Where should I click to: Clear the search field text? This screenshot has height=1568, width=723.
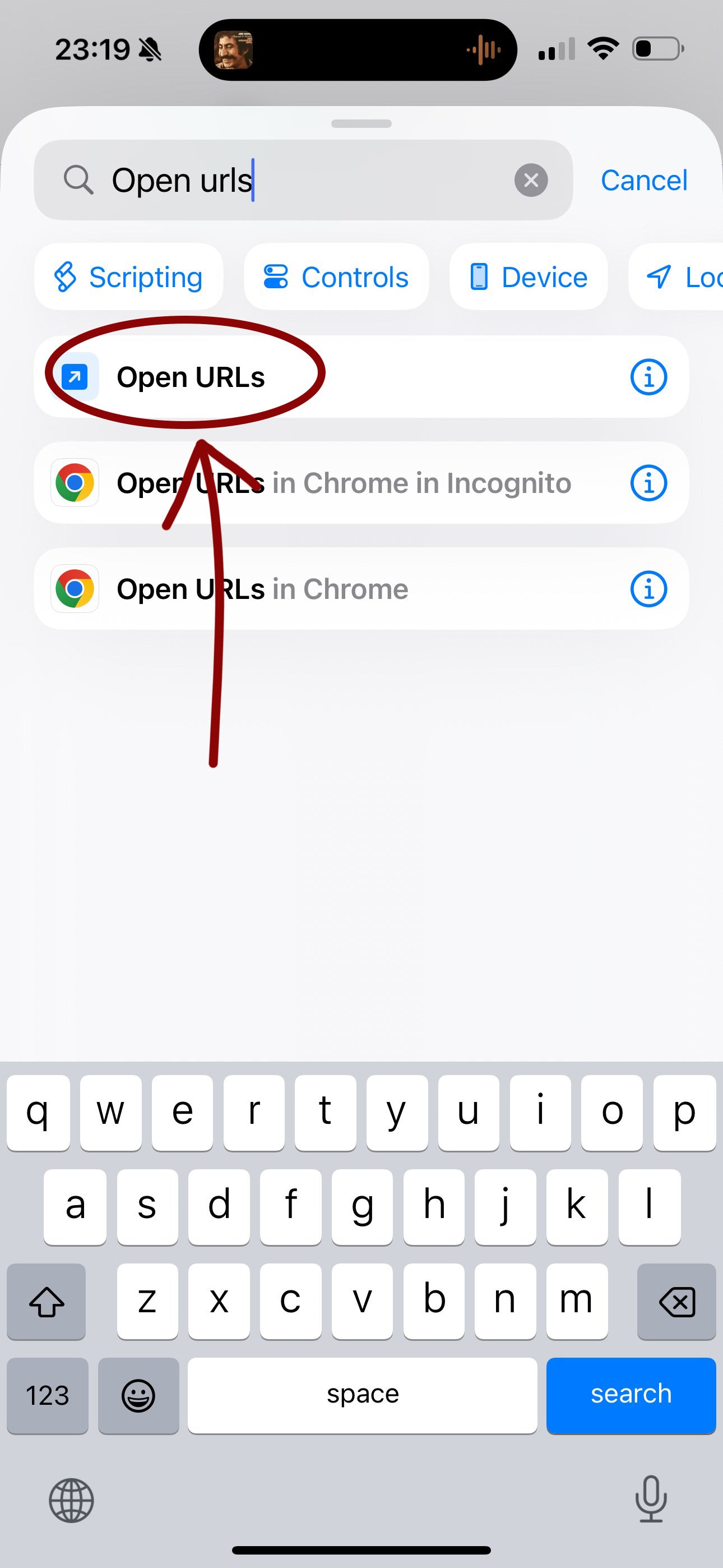(x=531, y=180)
